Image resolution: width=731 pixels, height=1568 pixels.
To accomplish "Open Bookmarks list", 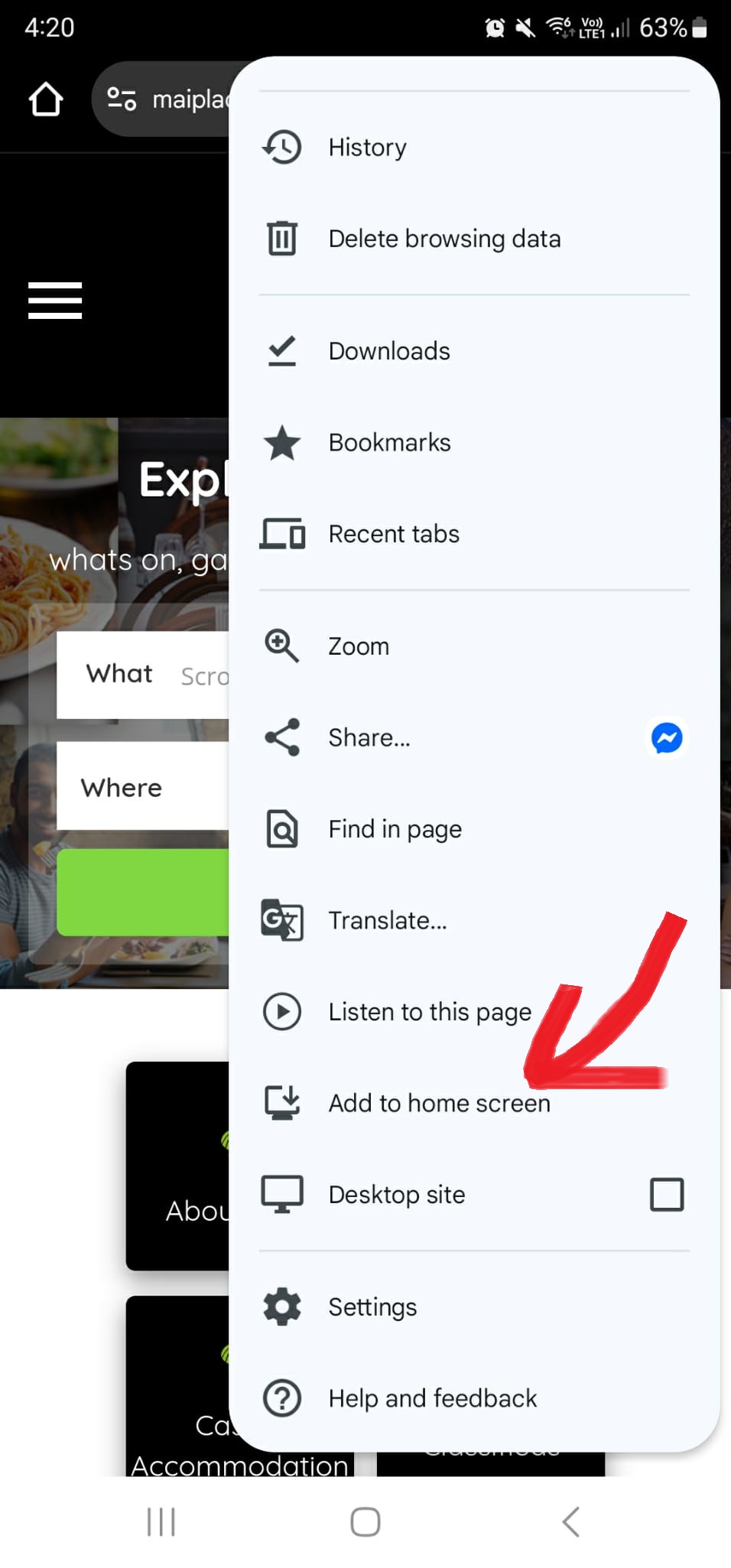I will coord(388,442).
